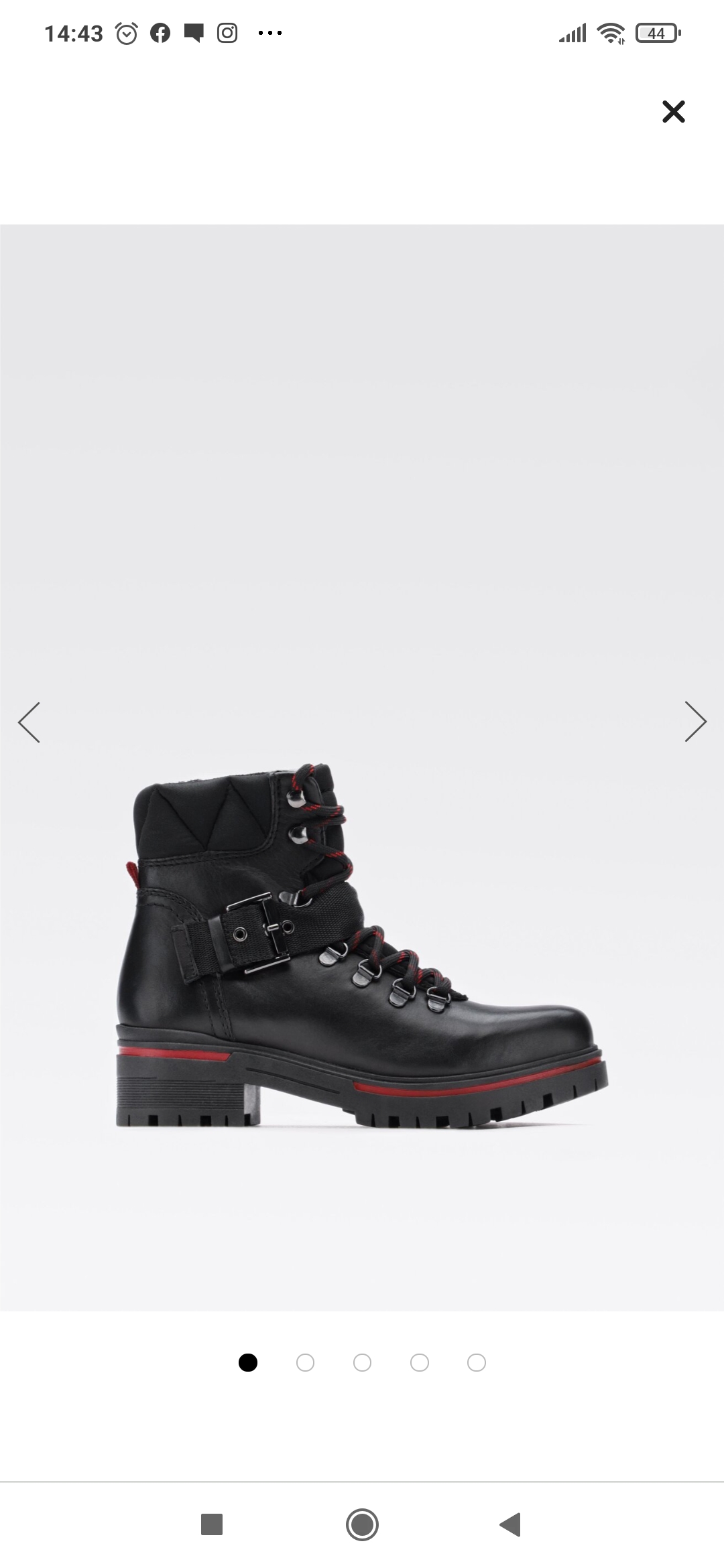
Task: Jump to the fourth image dot
Action: click(420, 1362)
